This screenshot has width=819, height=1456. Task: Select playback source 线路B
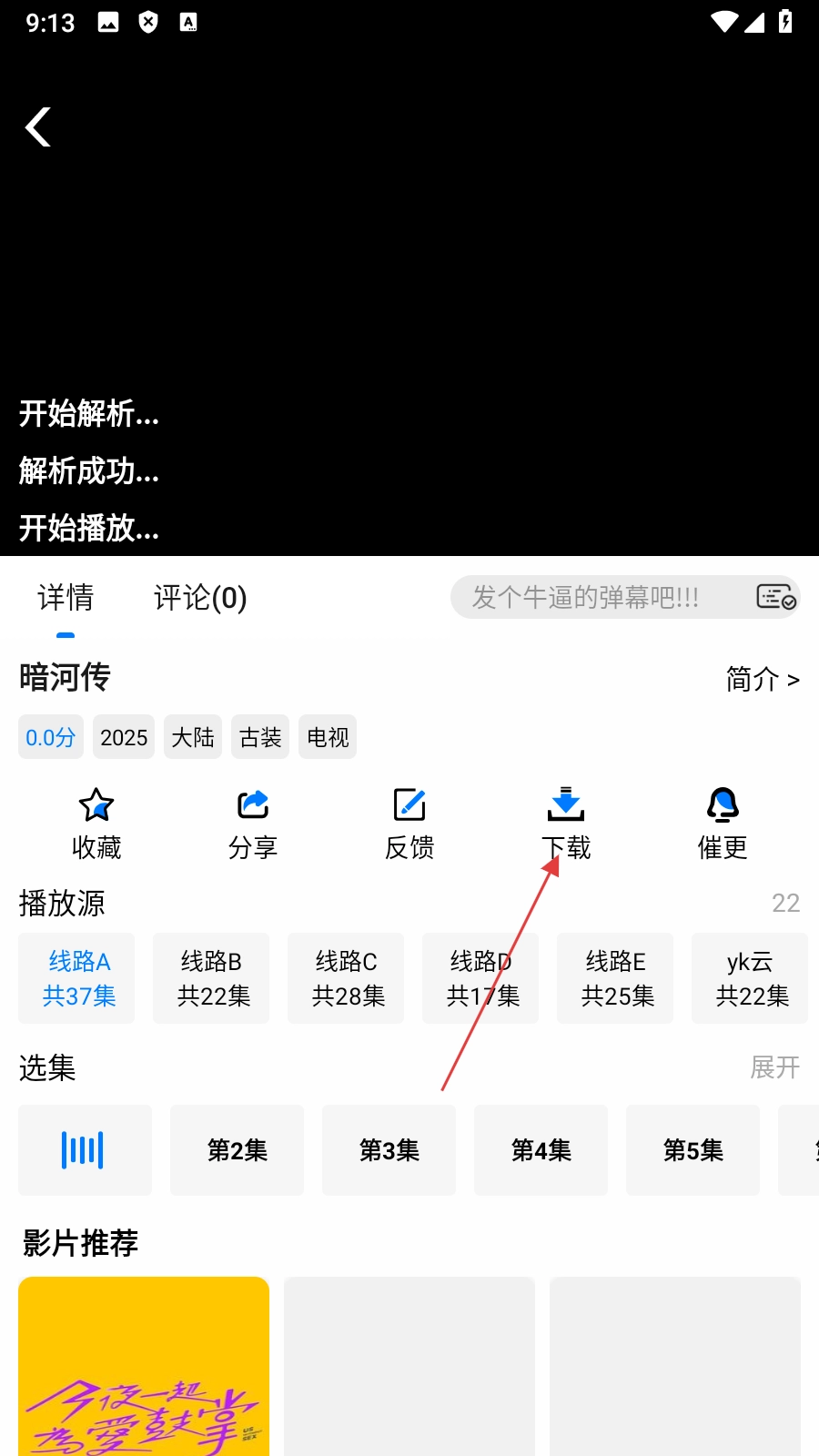coord(211,978)
